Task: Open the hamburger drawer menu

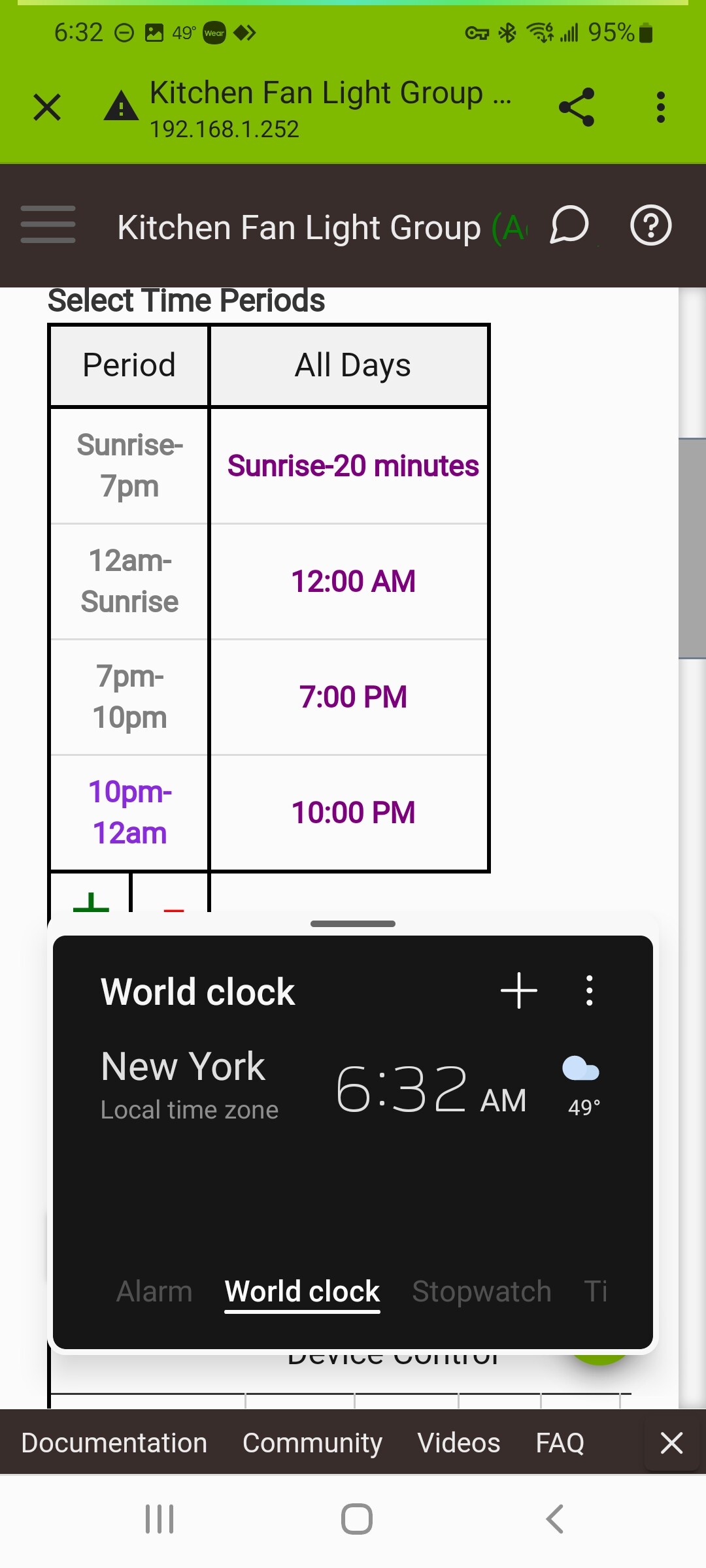Action: pos(48,225)
